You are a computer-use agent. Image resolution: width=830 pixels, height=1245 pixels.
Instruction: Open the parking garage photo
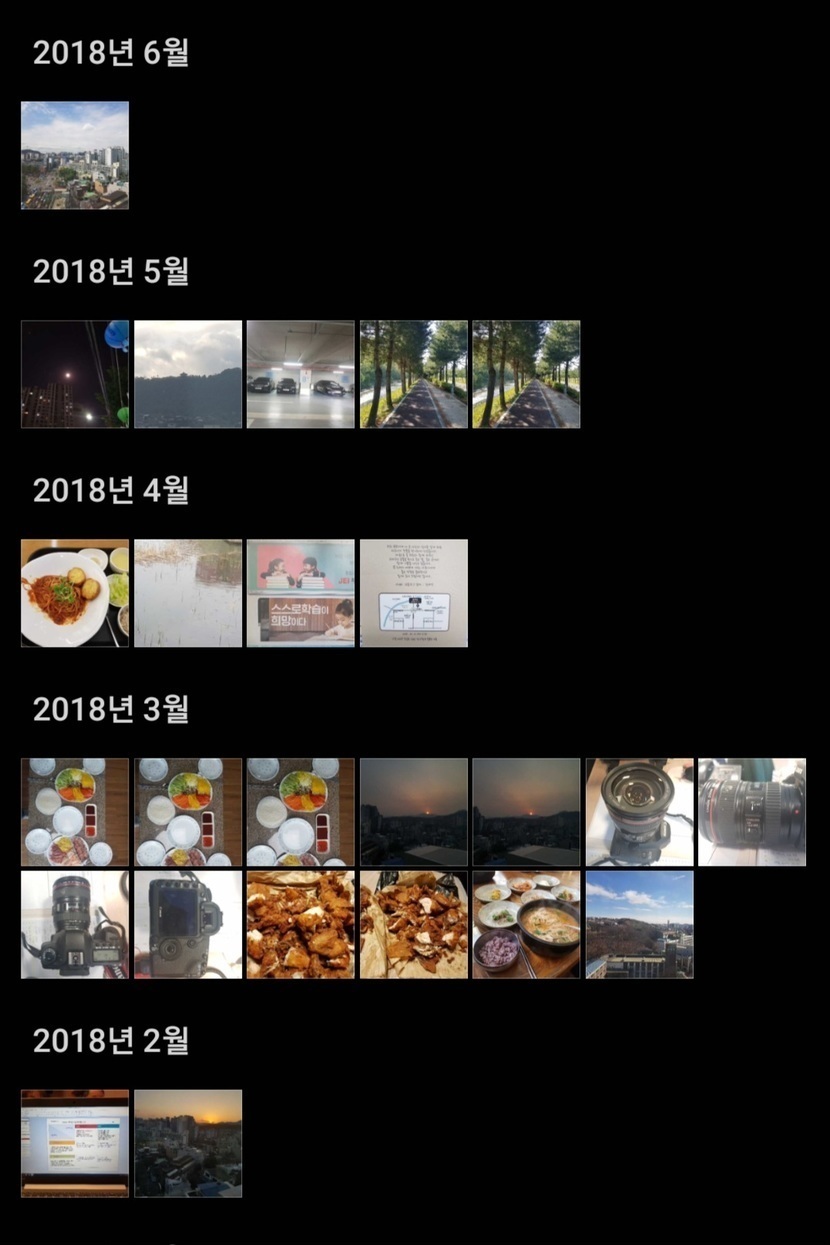(300, 374)
